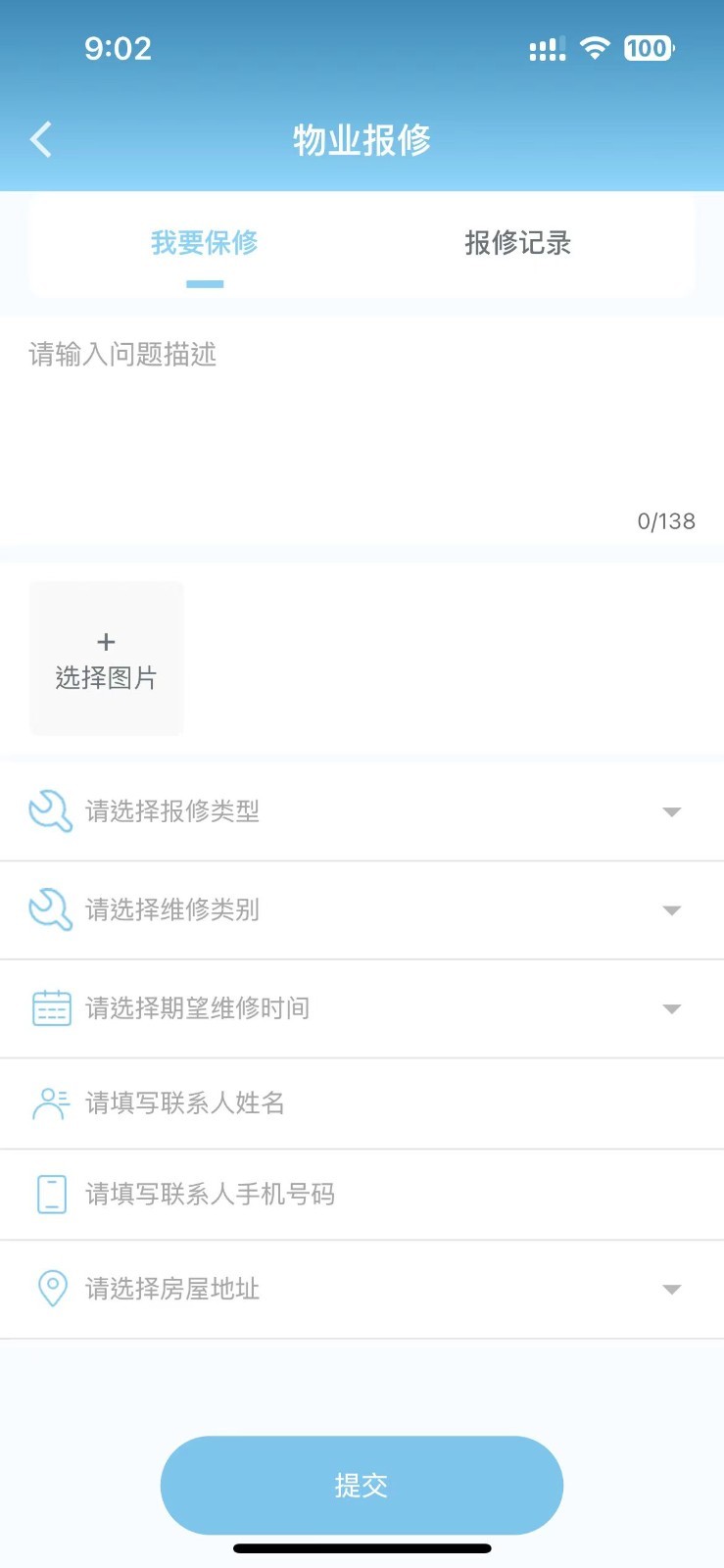This screenshot has width=724, height=1568.
Task: Switch to the 报修记录 tab
Action: click(517, 243)
